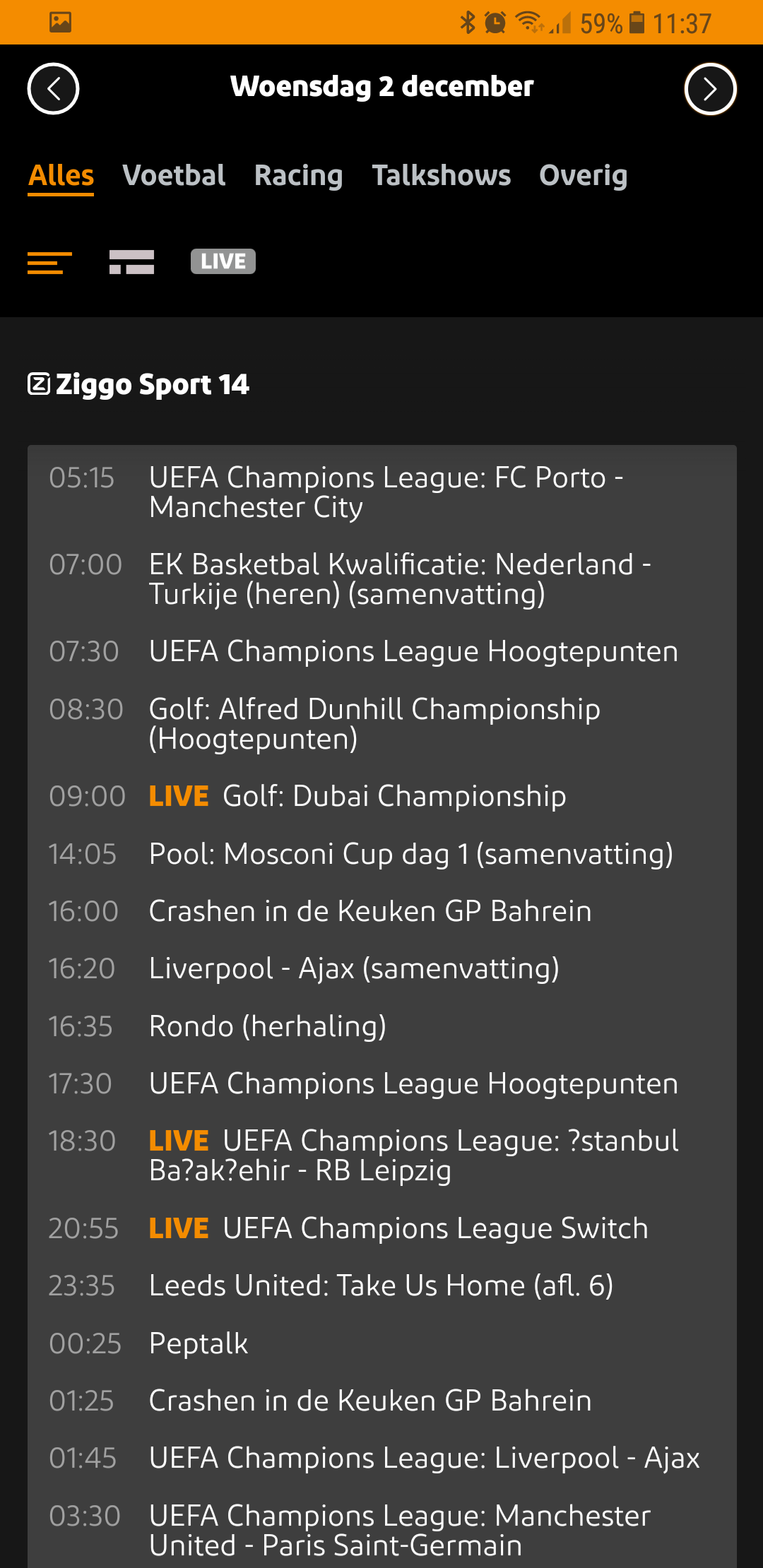The height and width of the screenshot is (1568, 763).
Task: Open Golf: Alfred Dunhill Championship highlights
Action: click(382, 724)
